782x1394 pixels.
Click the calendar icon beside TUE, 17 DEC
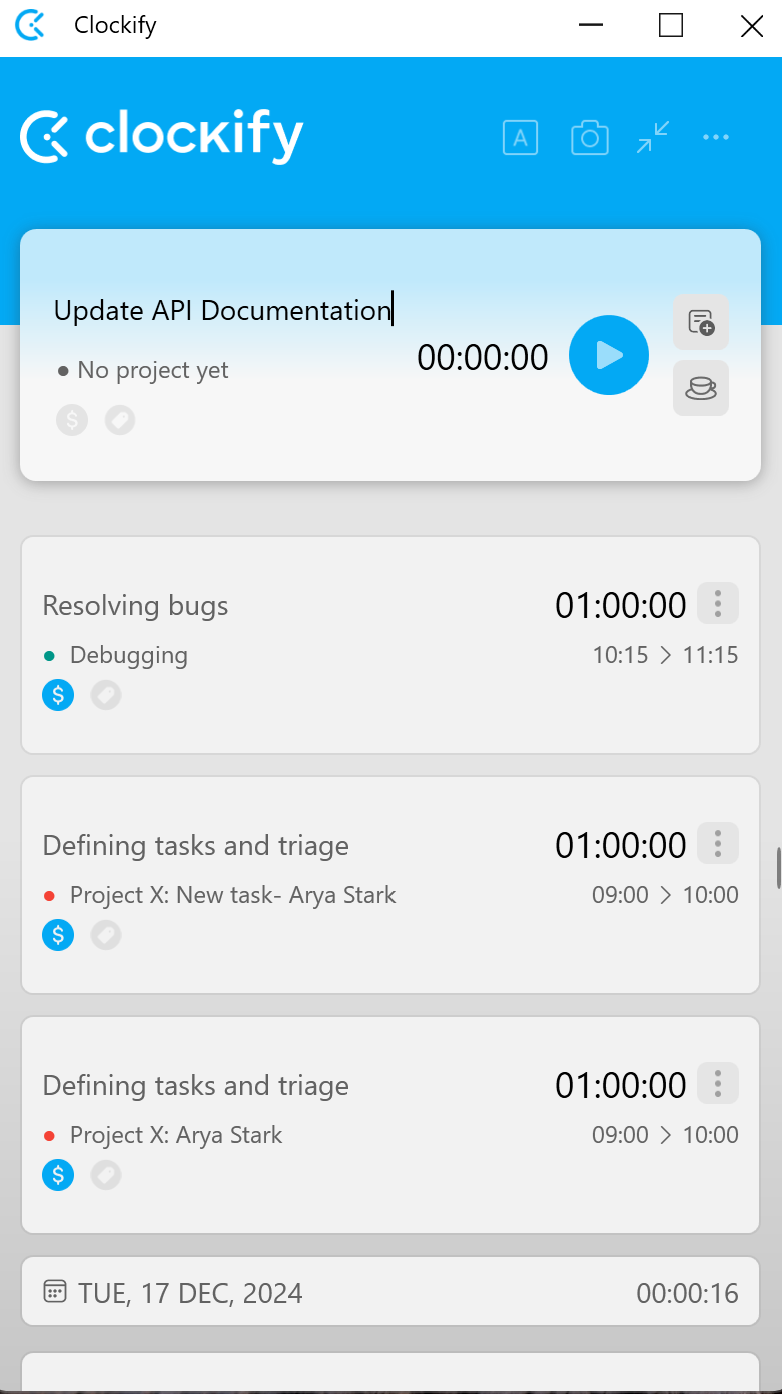56,1292
